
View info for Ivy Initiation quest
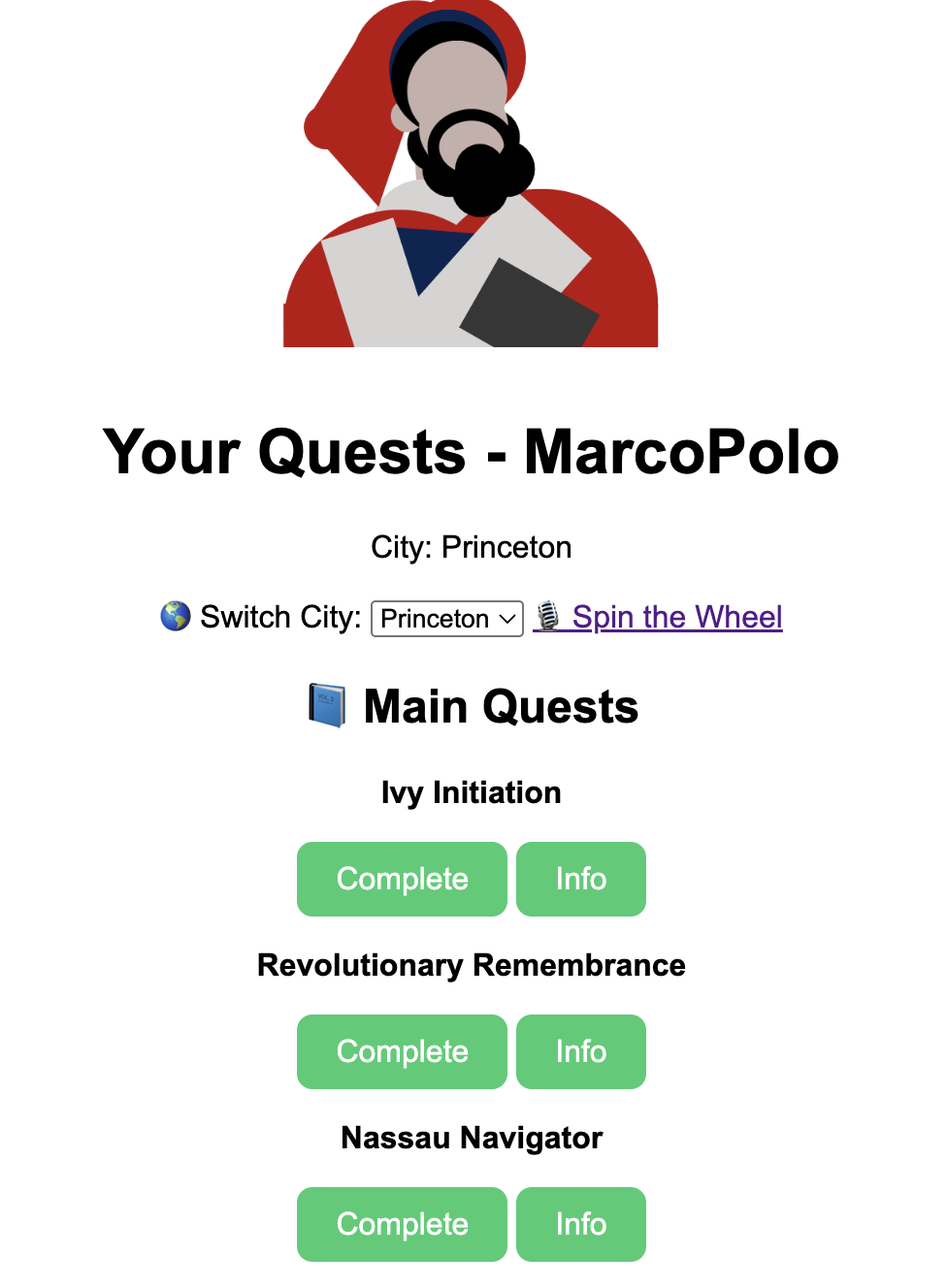point(580,879)
